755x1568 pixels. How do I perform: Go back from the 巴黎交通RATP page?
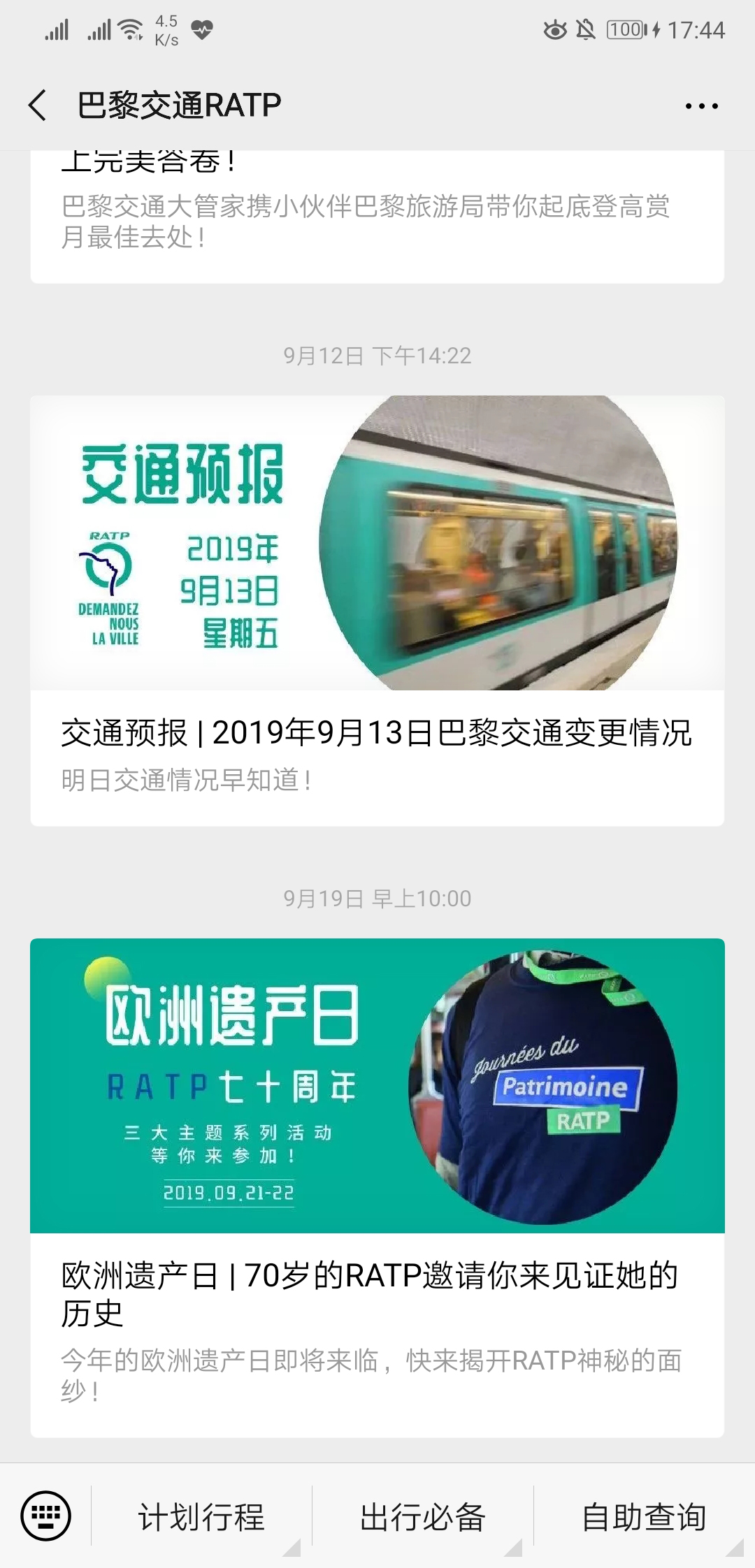[x=38, y=106]
